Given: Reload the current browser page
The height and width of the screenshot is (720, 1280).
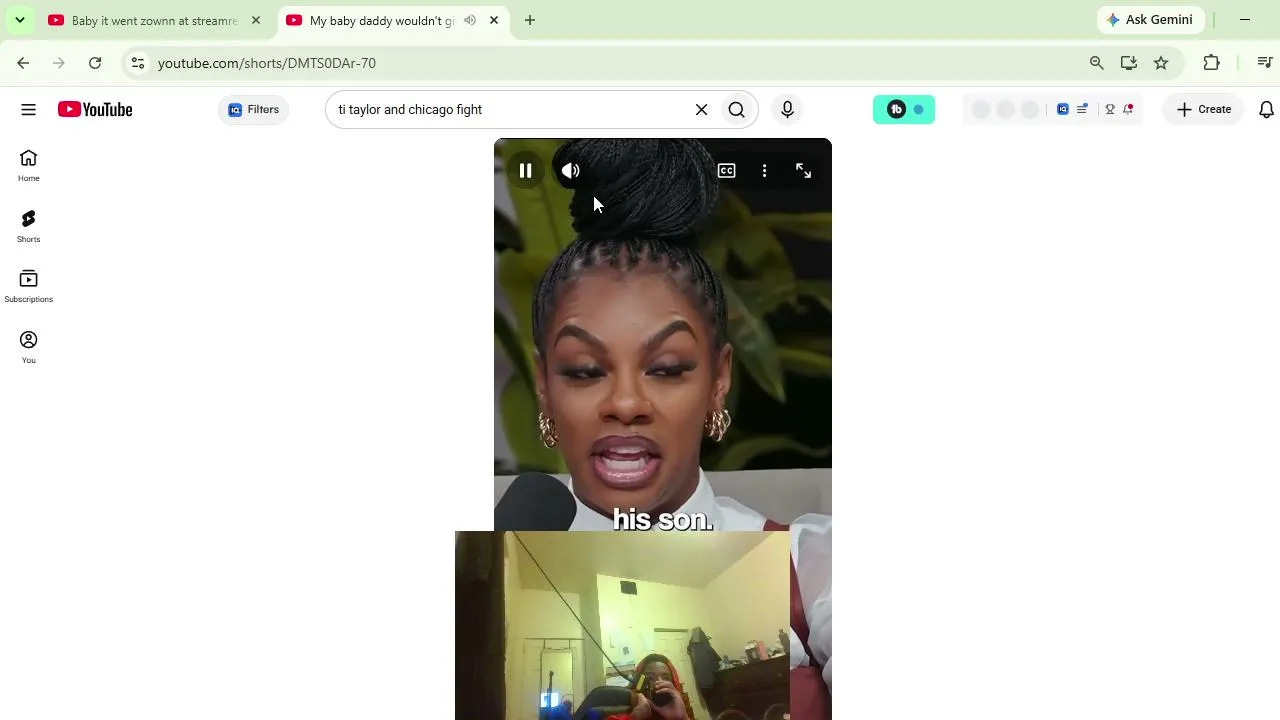Looking at the screenshot, I should point(95,63).
